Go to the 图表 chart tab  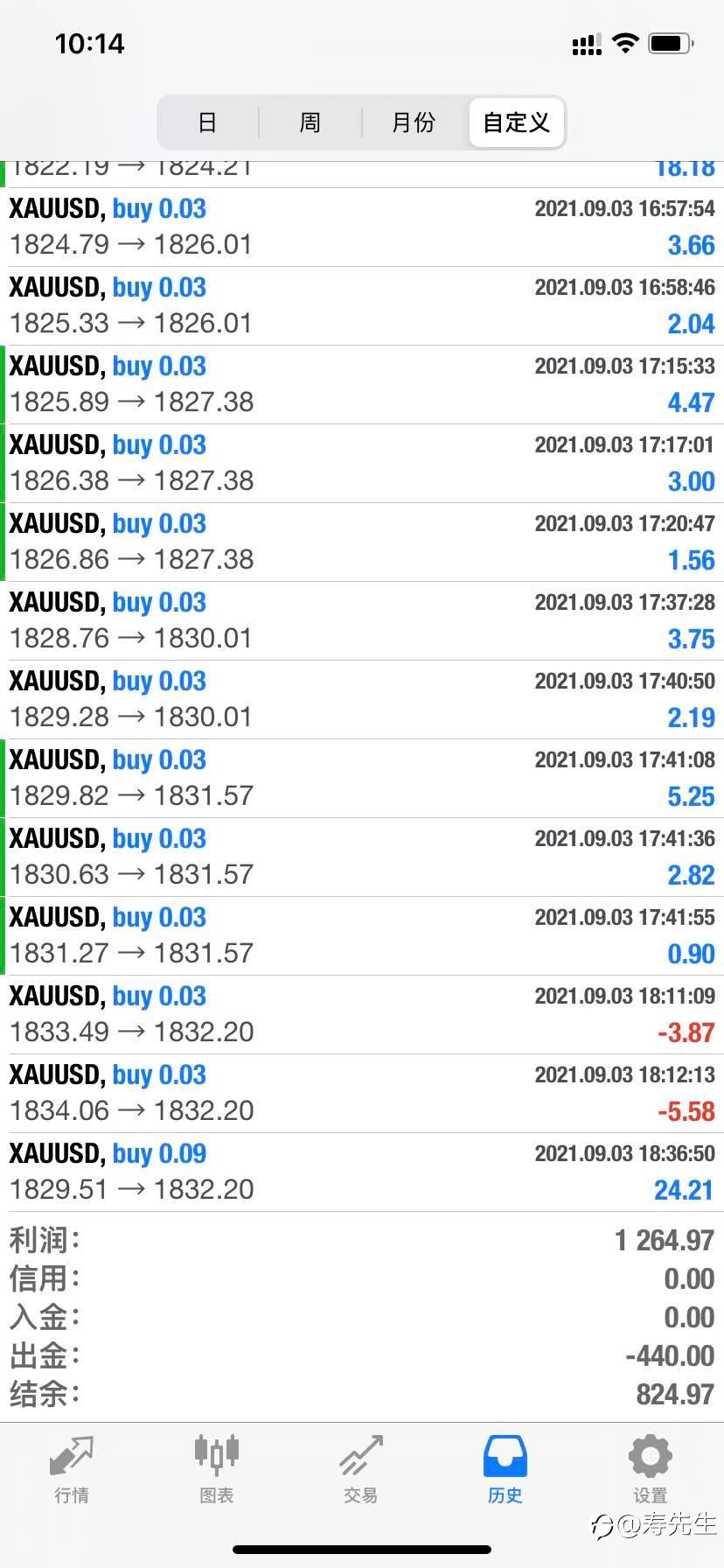[x=216, y=1469]
